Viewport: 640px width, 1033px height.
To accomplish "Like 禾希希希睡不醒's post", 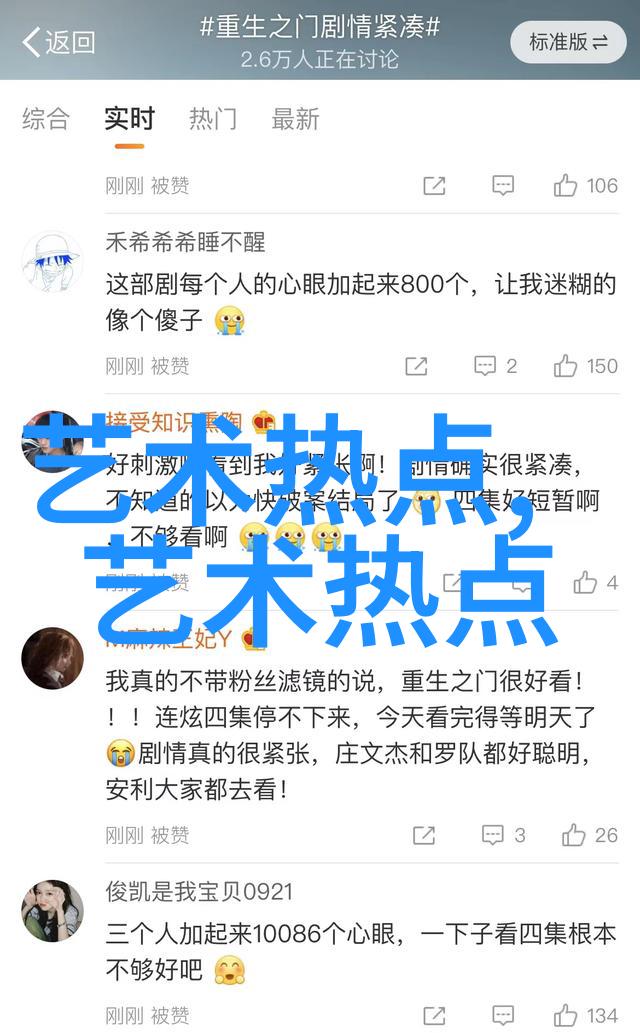I will pos(585,366).
